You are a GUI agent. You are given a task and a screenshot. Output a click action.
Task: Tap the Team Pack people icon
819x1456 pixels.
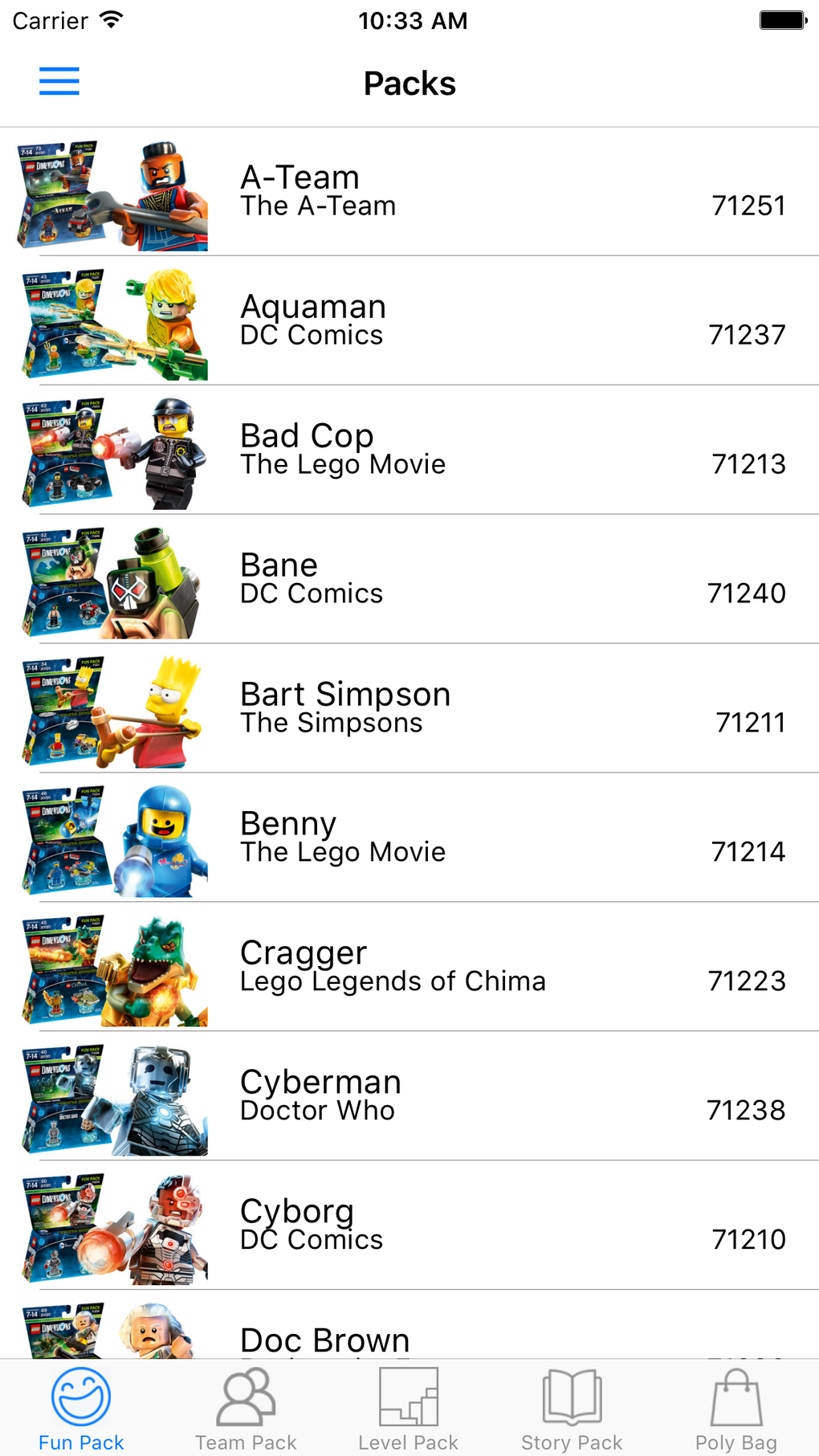coord(244,1397)
